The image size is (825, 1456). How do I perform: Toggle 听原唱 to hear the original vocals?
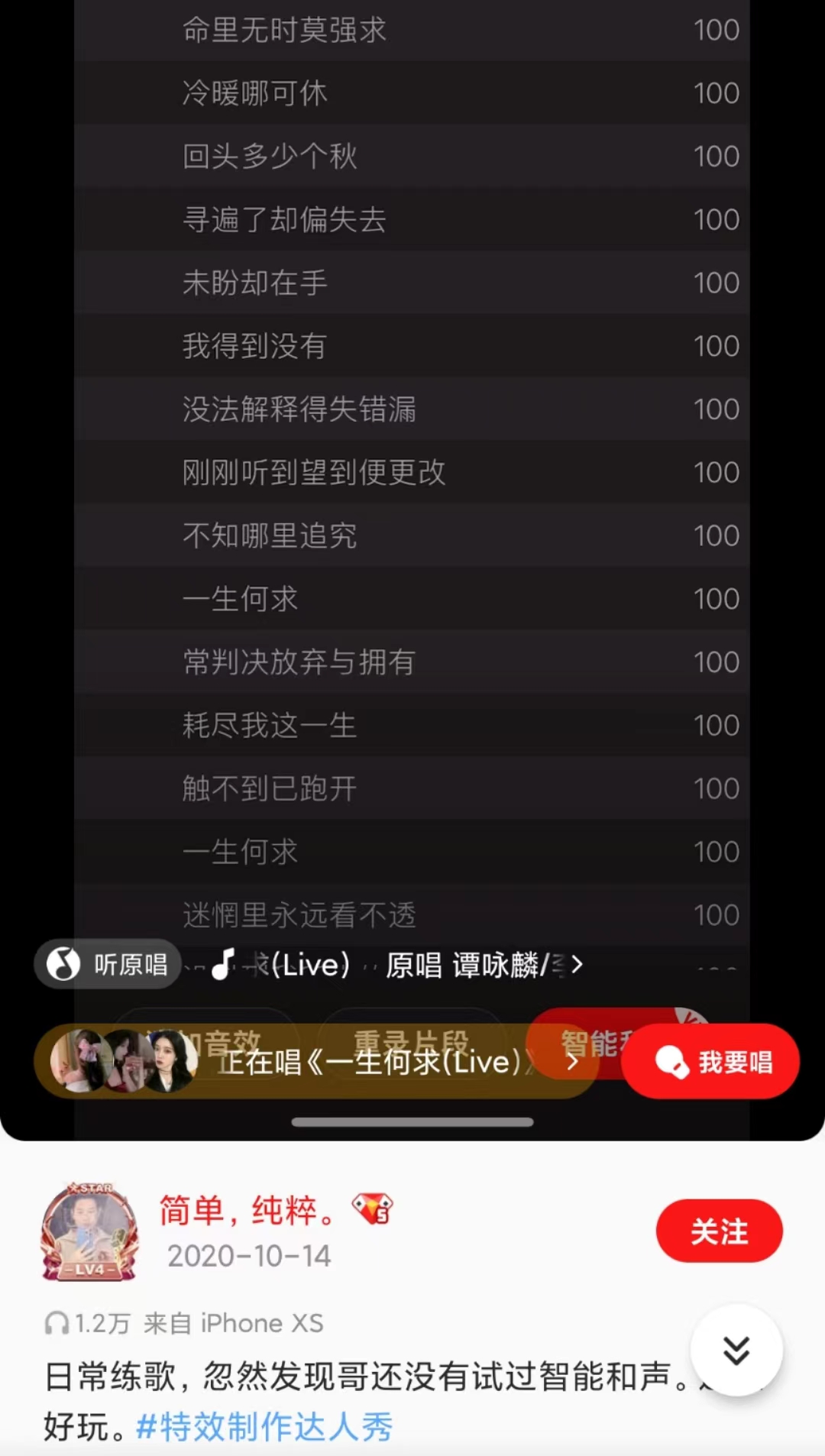107,963
